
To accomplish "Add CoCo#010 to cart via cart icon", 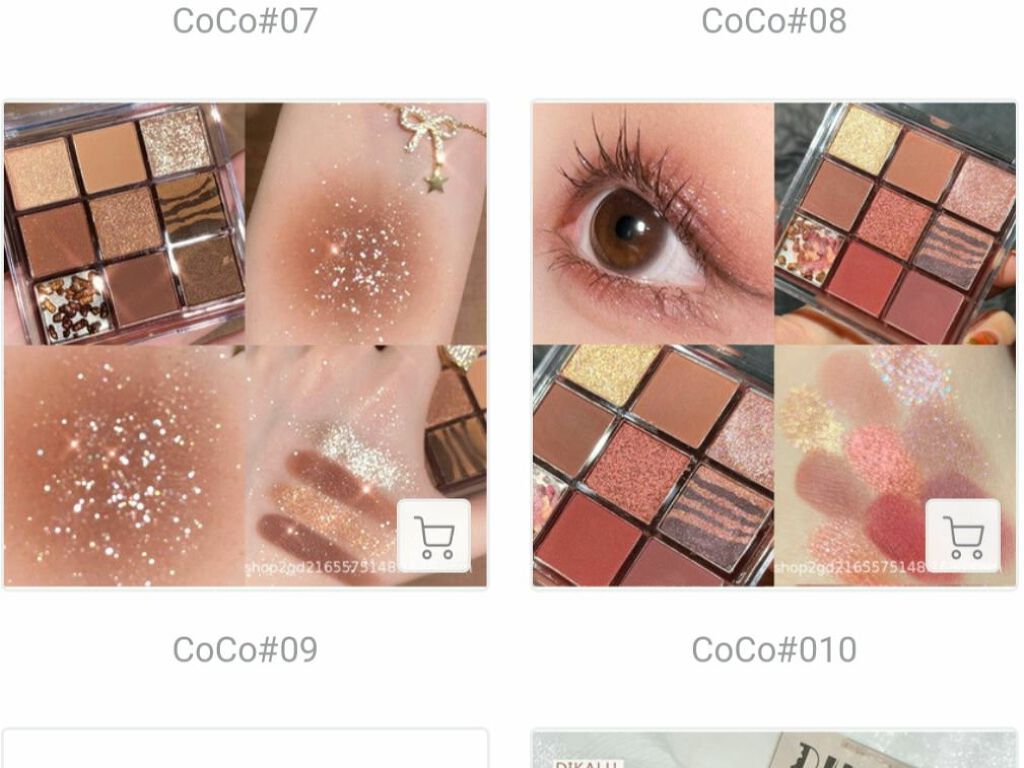I will [x=963, y=536].
